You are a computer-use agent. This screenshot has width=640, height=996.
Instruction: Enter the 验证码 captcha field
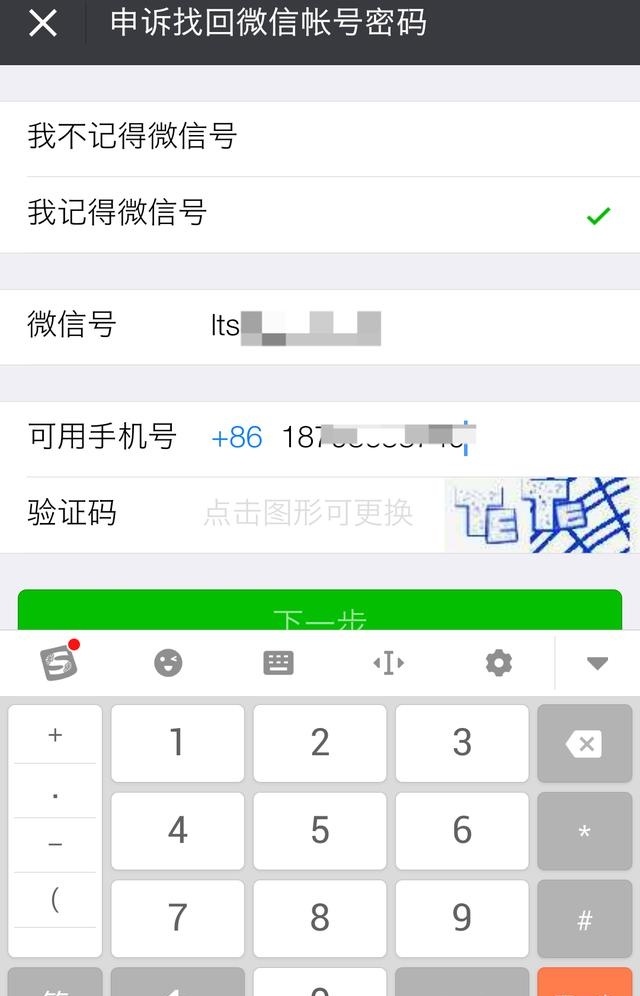308,513
